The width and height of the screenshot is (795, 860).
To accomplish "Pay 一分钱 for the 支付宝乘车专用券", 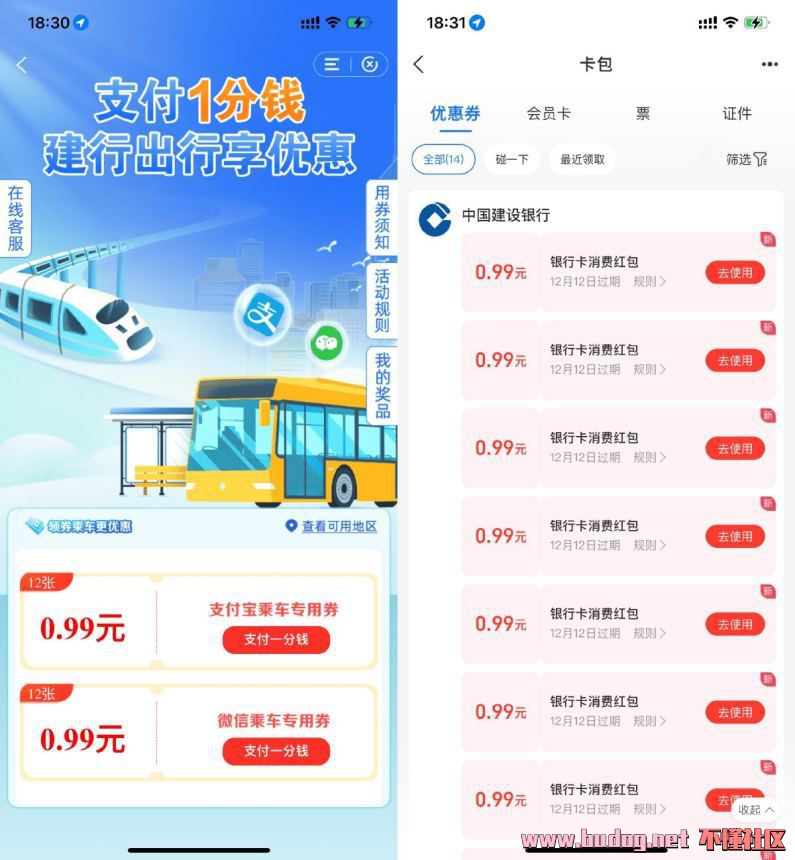I will coord(276,640).
